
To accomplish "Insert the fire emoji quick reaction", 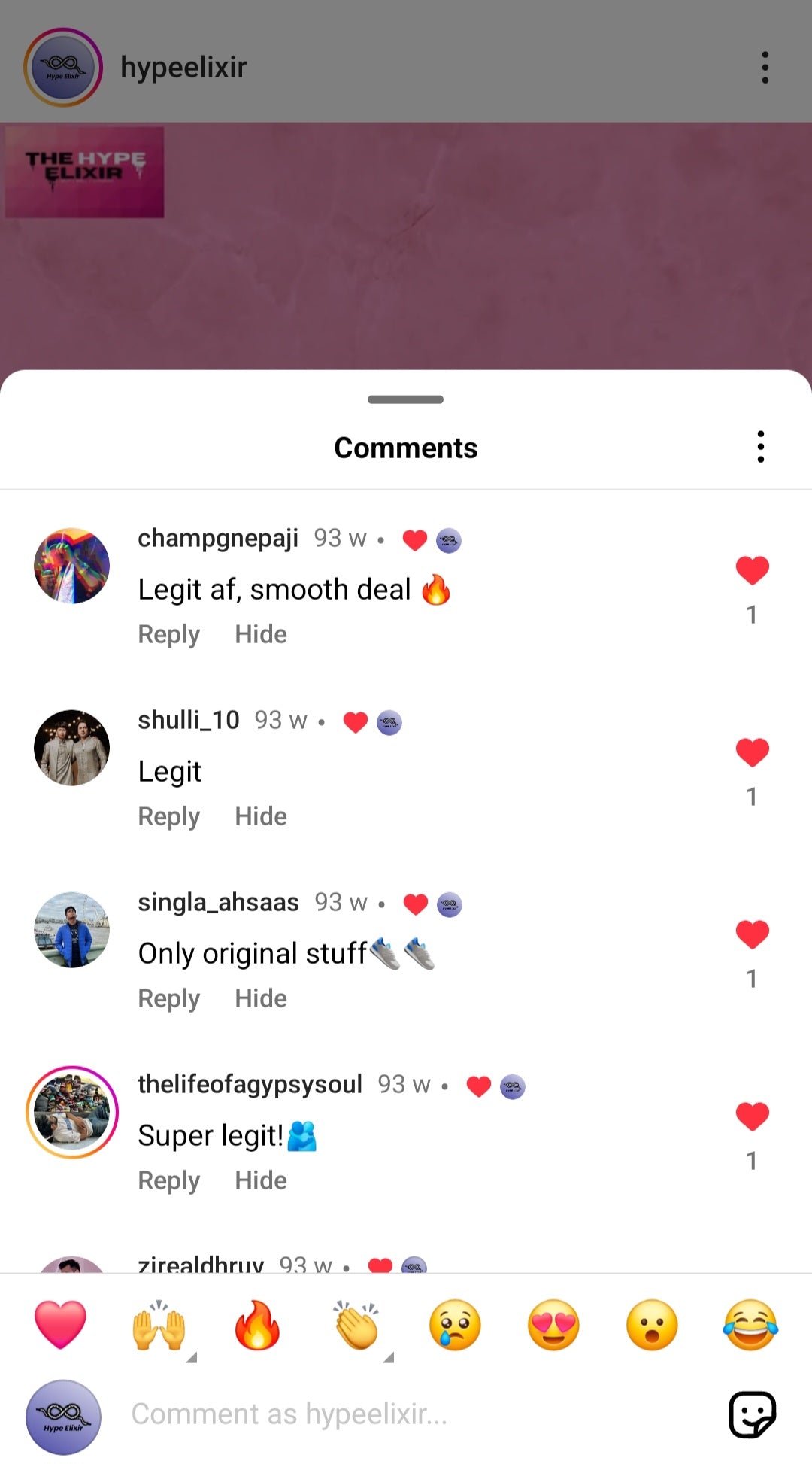I will pos(257,1325).
